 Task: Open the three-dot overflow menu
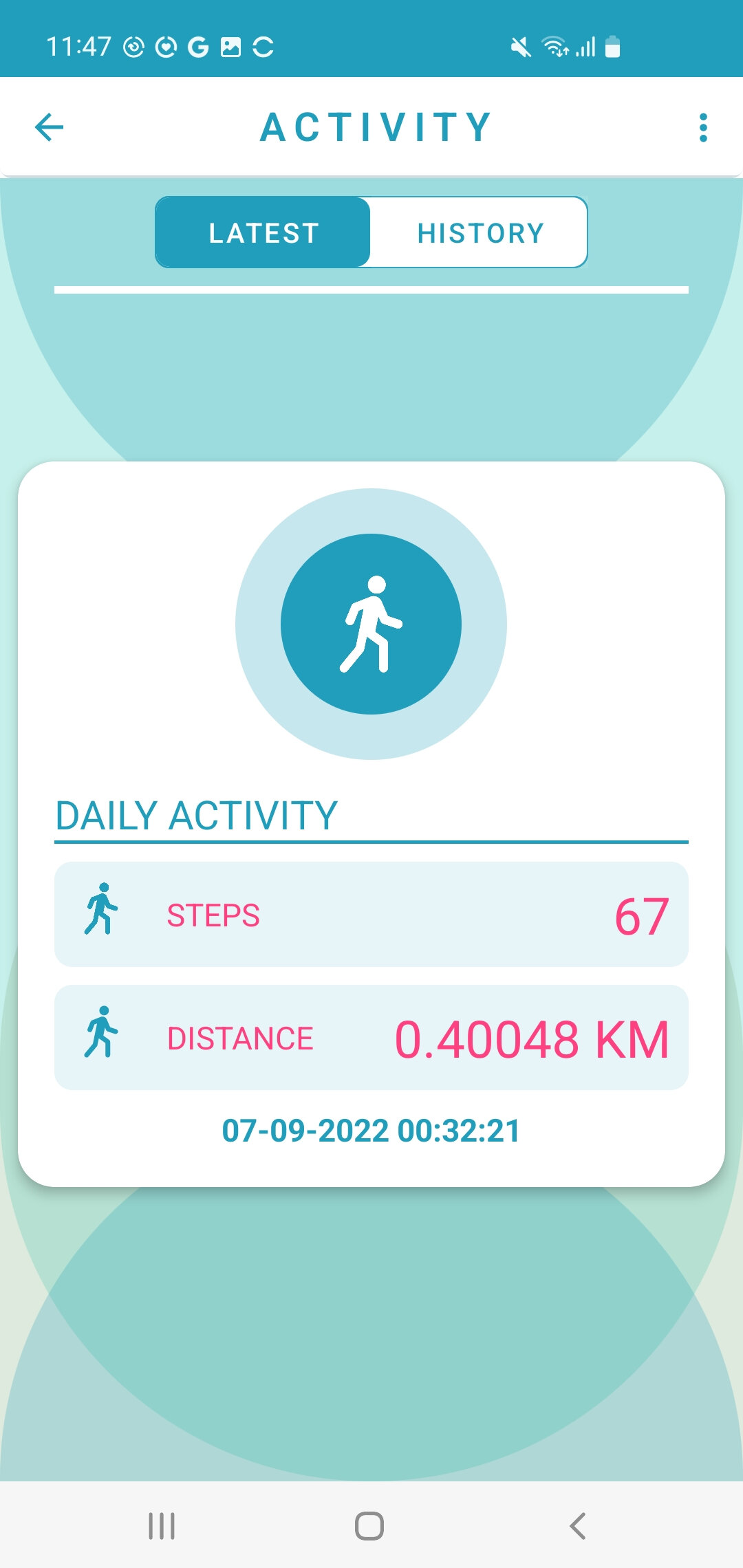coord(702,128)
